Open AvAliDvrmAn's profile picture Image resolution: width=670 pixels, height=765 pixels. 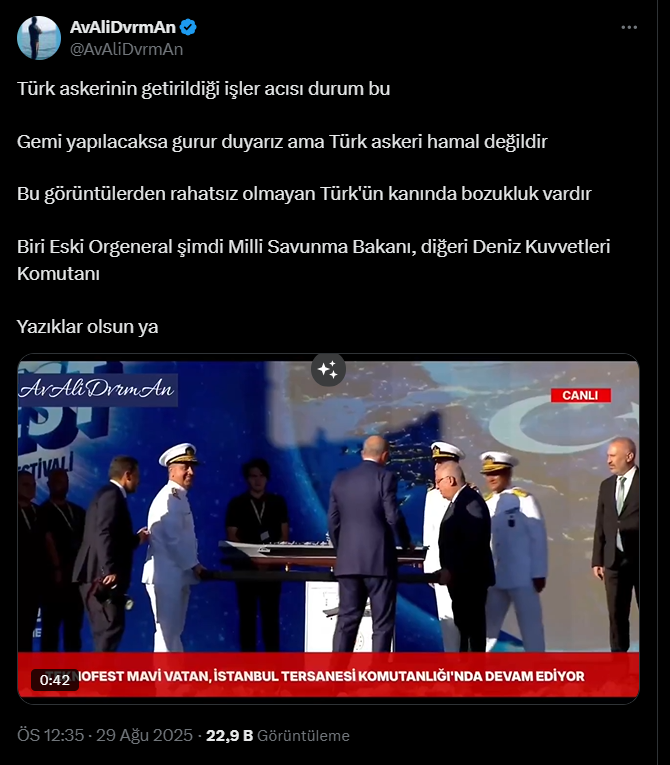[38, 38]
